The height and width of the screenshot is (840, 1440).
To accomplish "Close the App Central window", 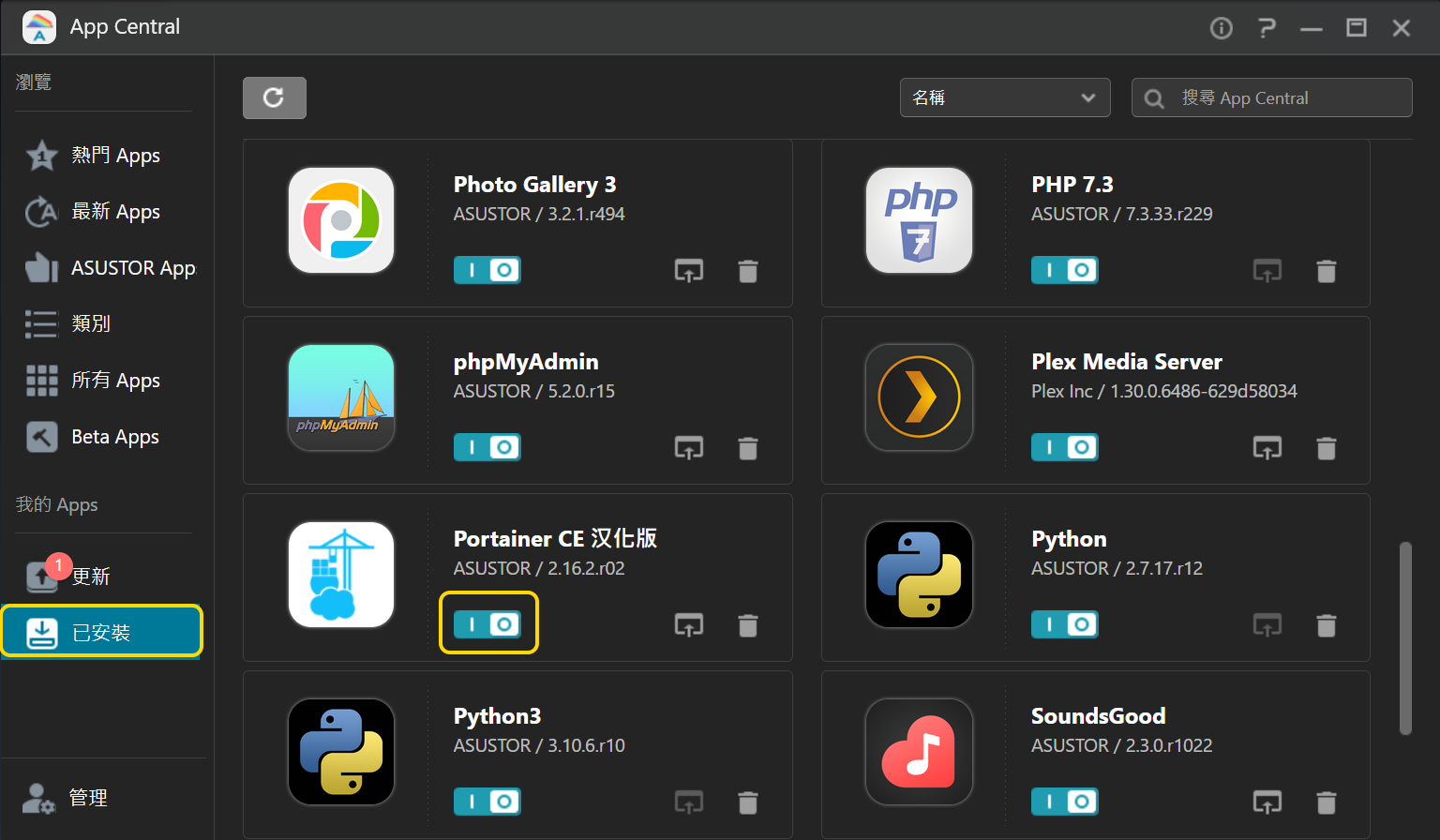I will pyautogui.click(x=1402, y=28).
